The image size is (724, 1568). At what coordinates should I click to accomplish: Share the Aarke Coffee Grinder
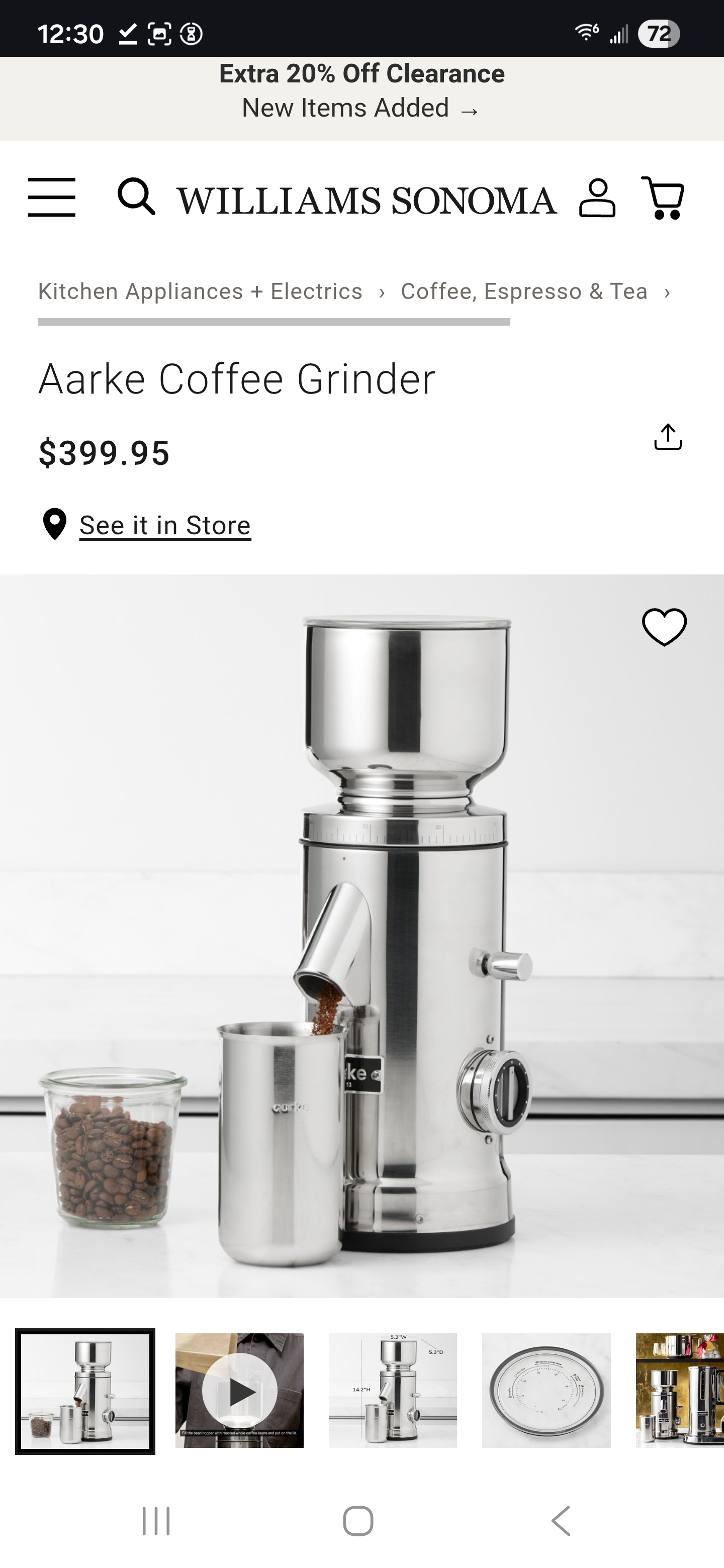(667, 437)
